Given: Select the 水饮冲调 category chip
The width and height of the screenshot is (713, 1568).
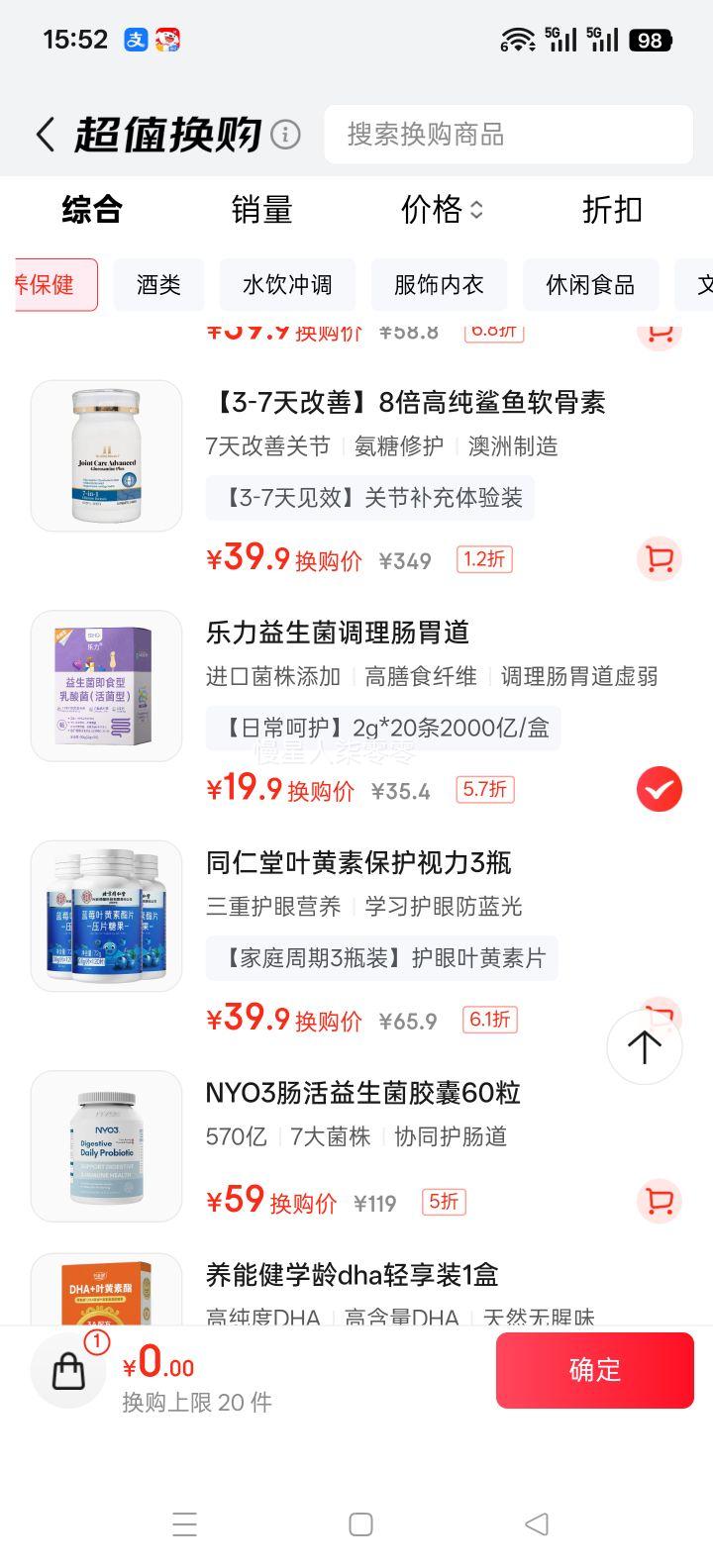Looking at the screenshot, I should (287, 285).
